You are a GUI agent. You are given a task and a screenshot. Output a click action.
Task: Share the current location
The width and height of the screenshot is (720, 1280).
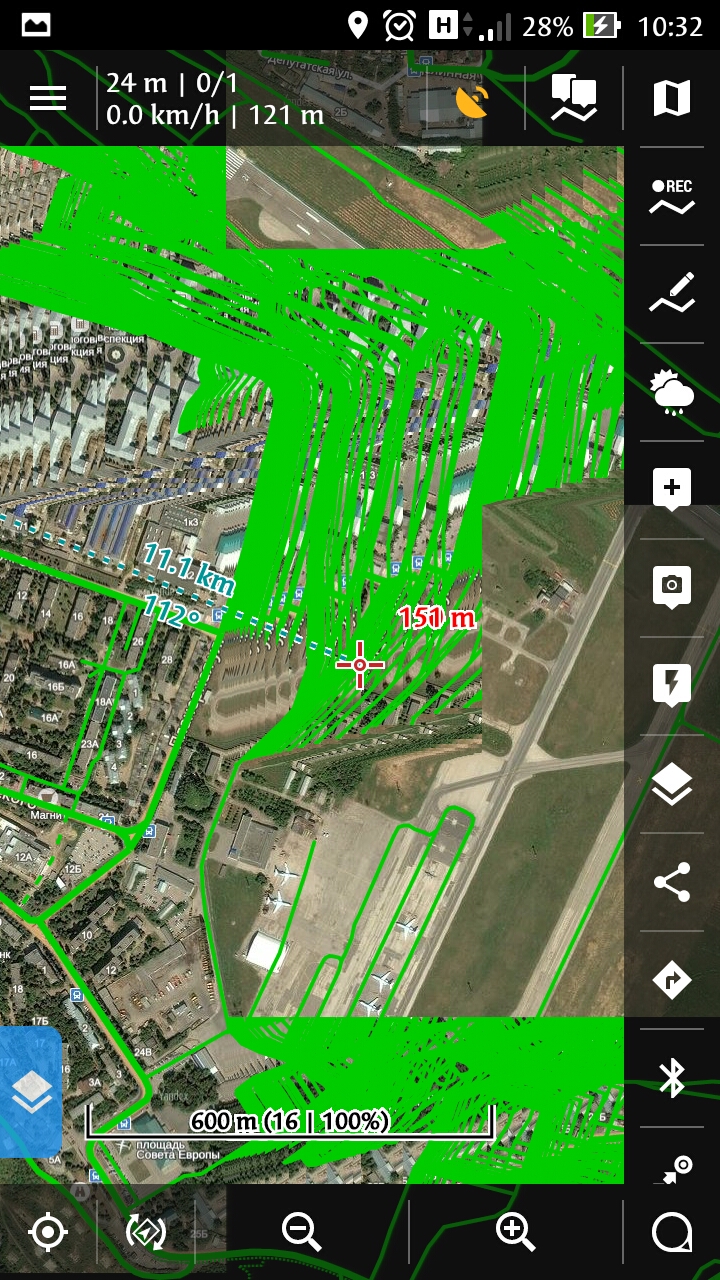point(672,882)
